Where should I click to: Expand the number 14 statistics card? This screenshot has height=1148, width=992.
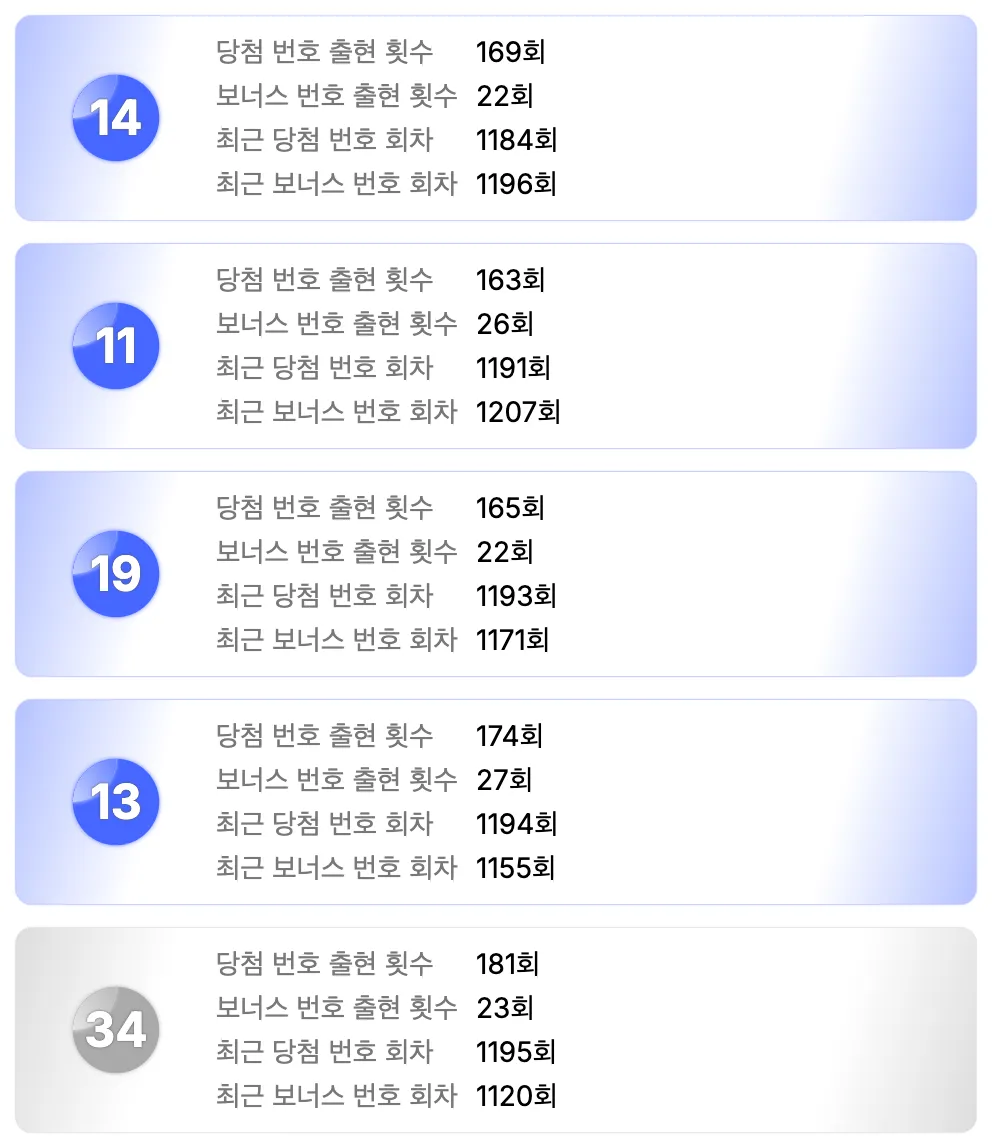(x=496, y=117)
